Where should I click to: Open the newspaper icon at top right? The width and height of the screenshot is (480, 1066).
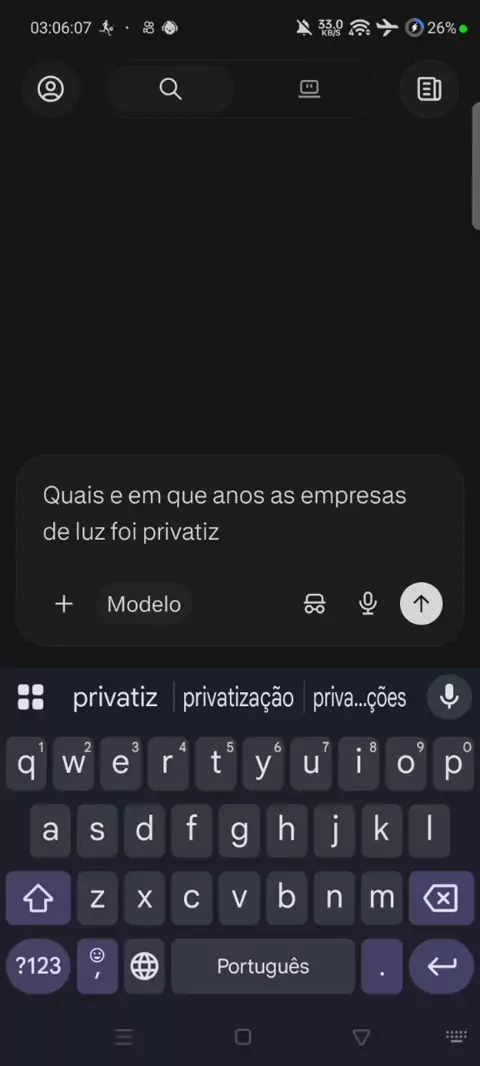(429, 89)
